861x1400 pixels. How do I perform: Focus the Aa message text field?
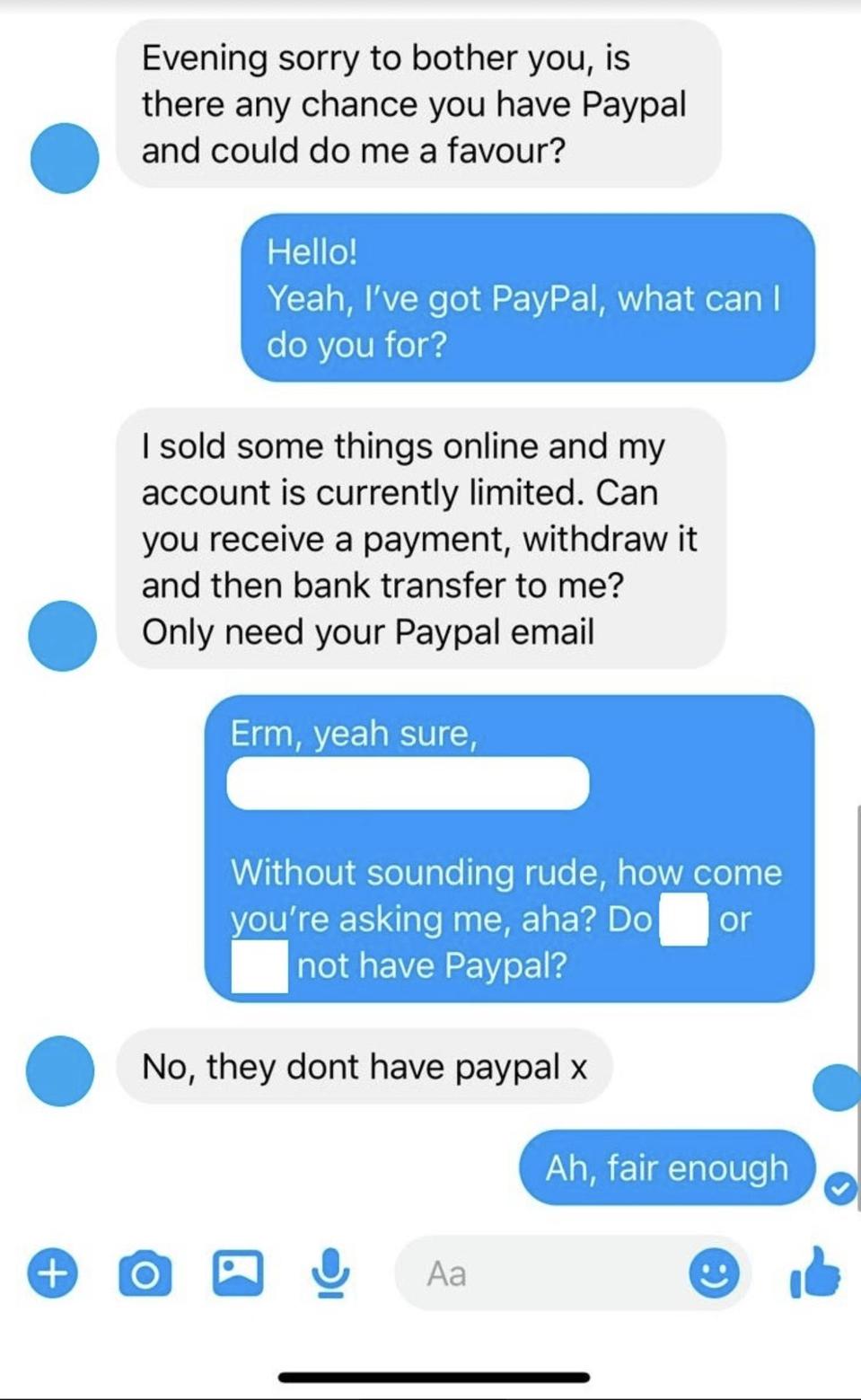539,1272
